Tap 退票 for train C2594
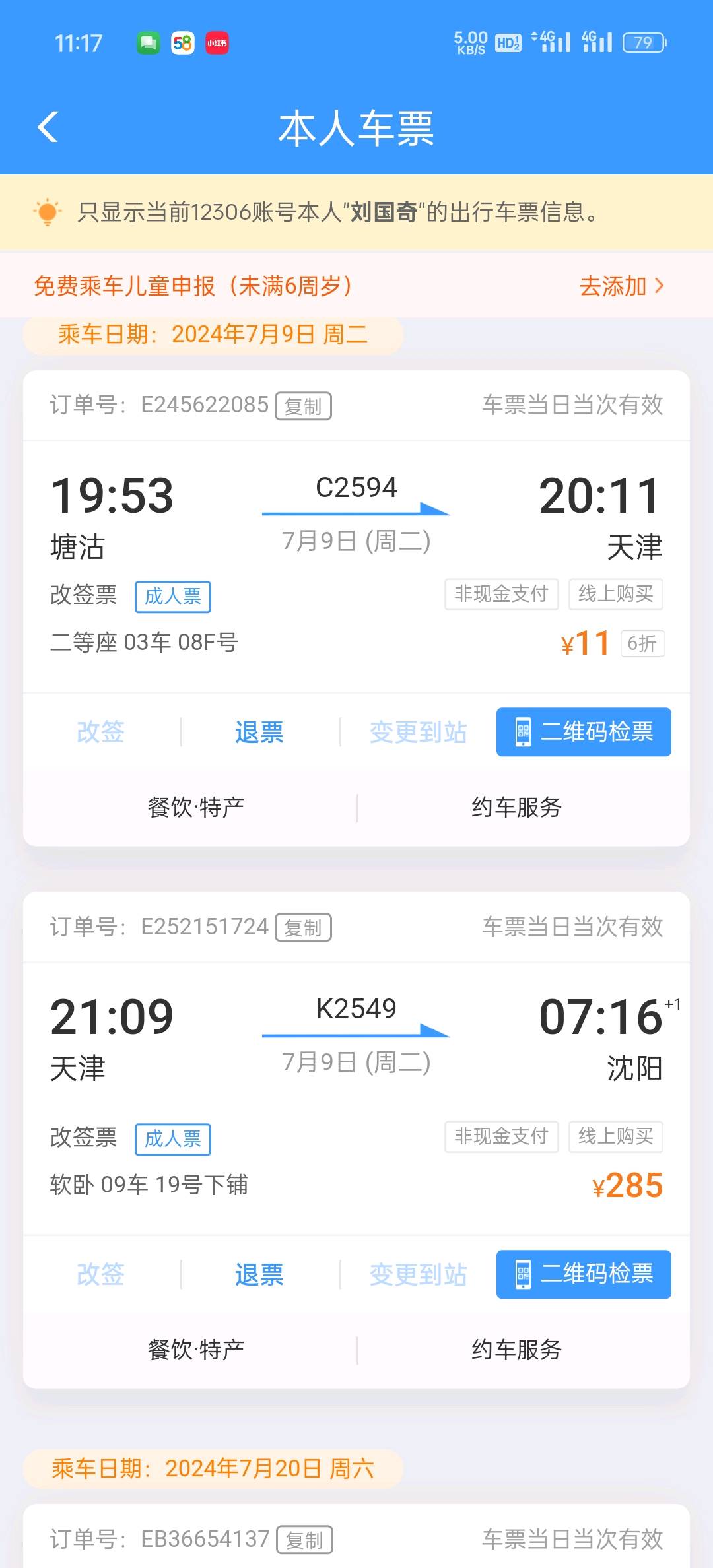Viewport: 713px width, 1568px height. tap(259, 733)
